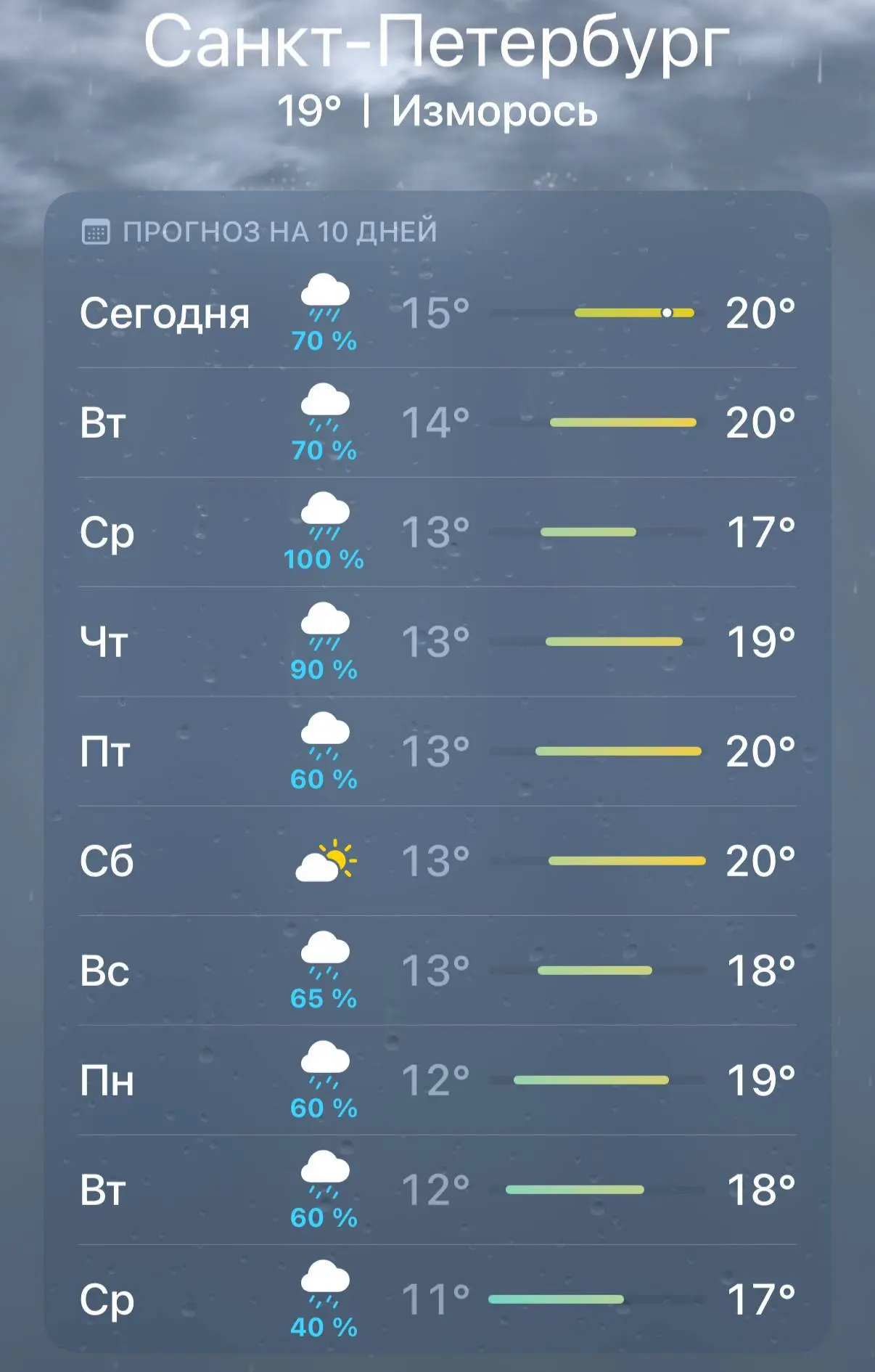875x1372 pixels.
Task: View the Сб partly sunny forecast
Action: pyautogui.click(x=437, y=861)
